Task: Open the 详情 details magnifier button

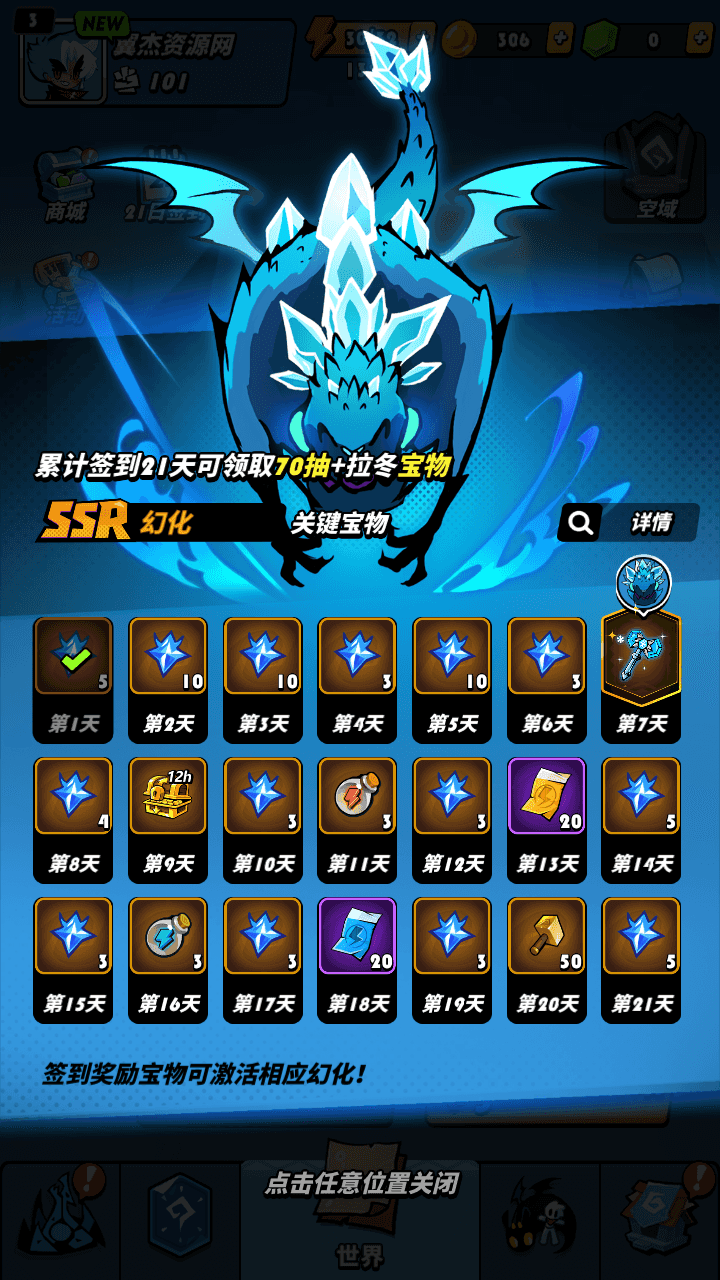Action: [x=628, y=522]
